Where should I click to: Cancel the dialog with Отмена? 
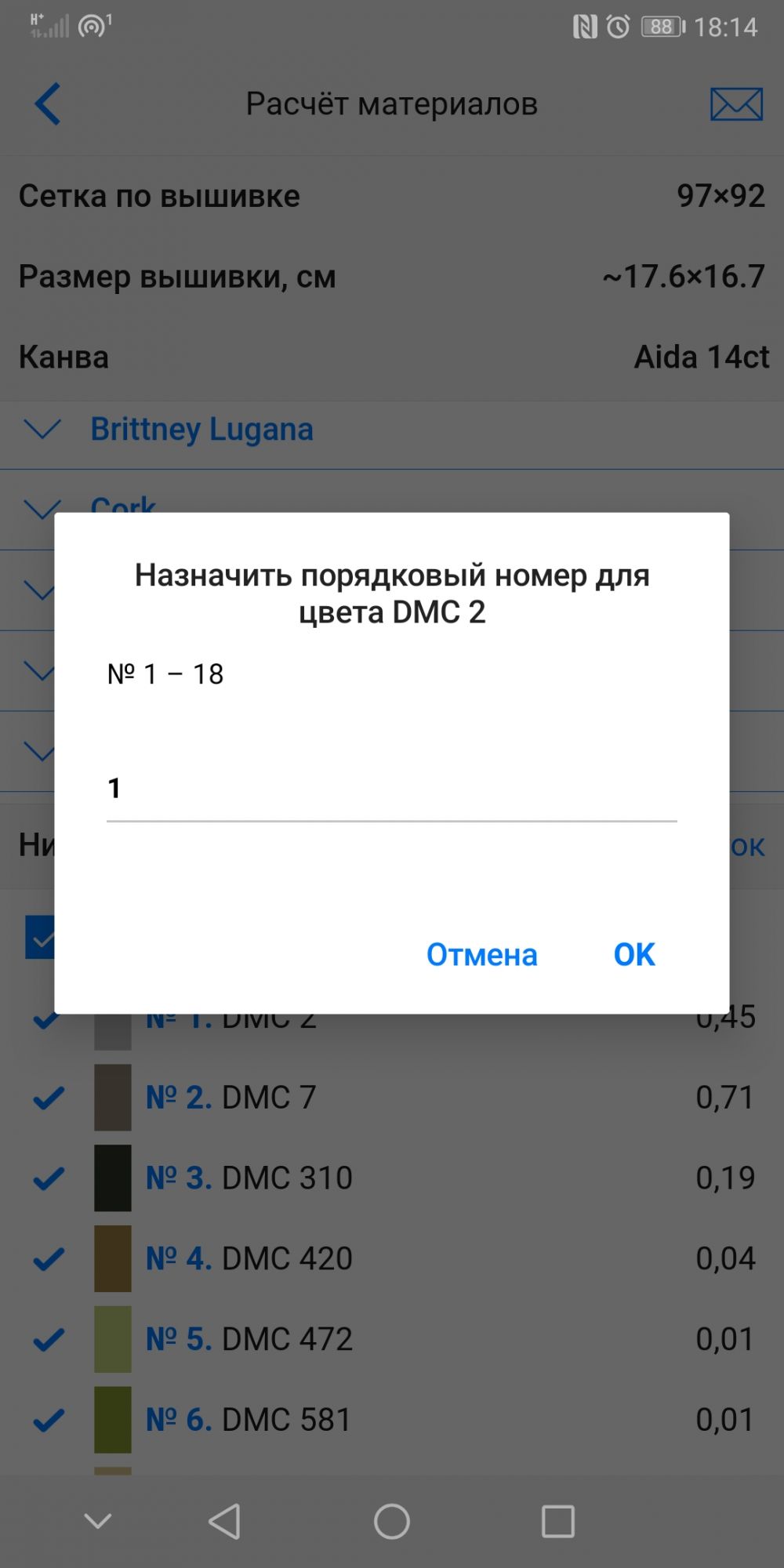coord(481,954)
